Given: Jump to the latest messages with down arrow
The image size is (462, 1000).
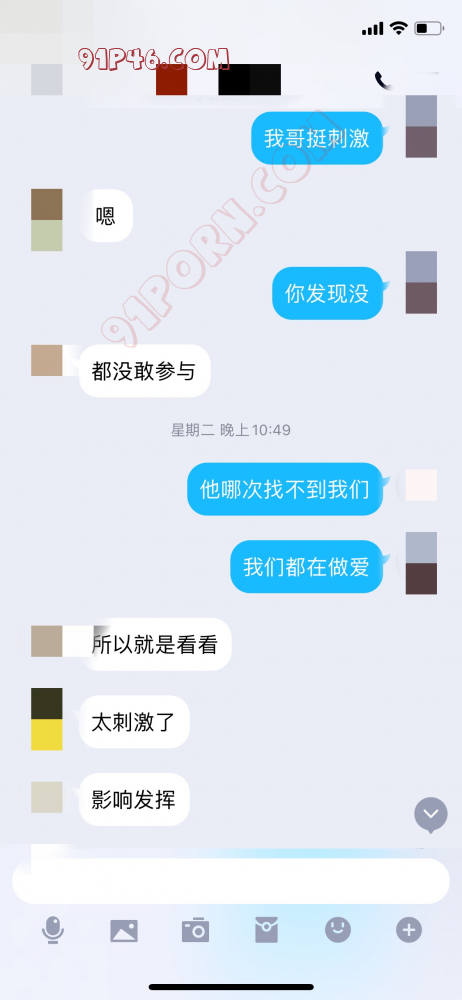Looking at the screenshot, I should 431,814.
